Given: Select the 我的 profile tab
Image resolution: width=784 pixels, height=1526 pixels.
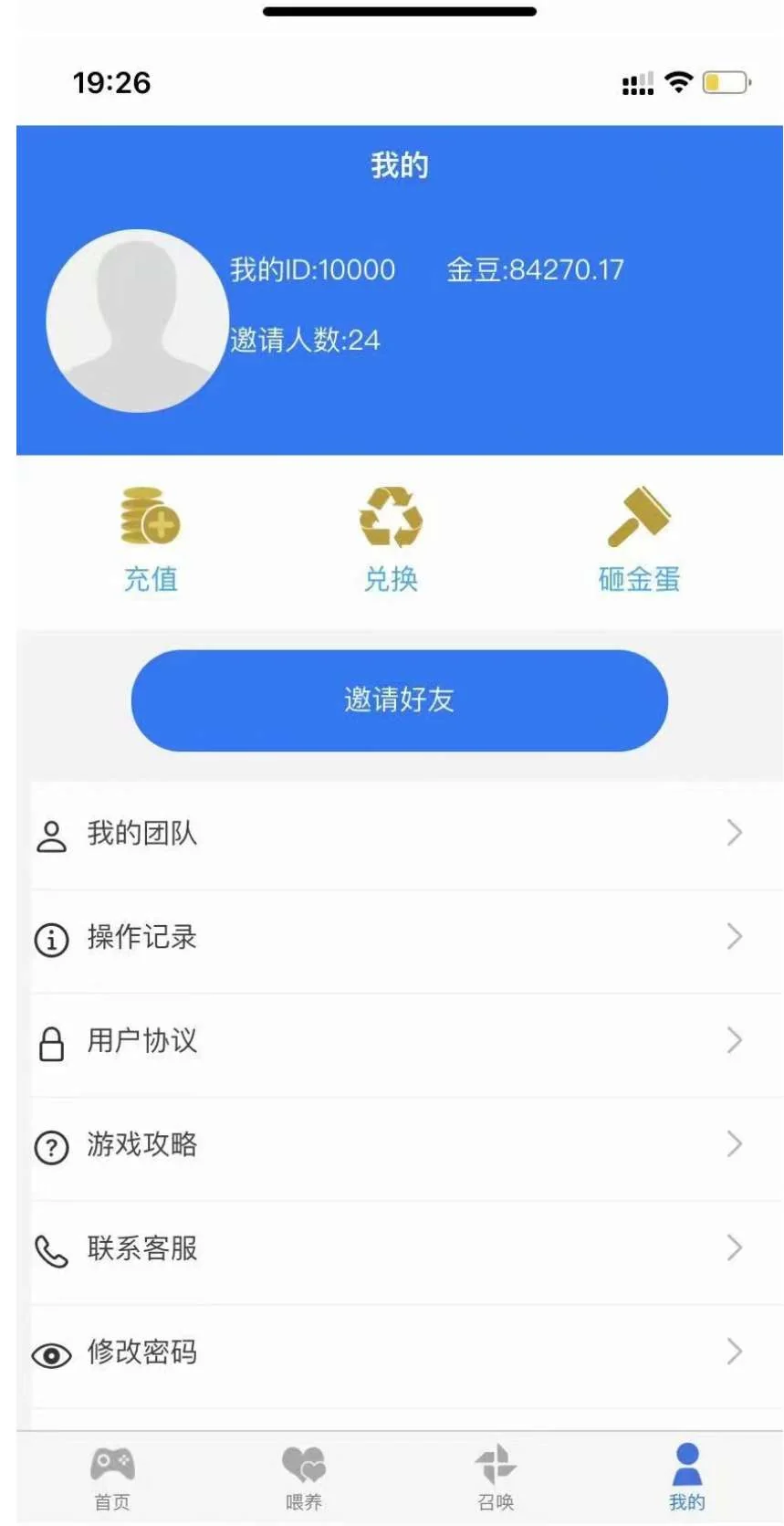Looking at the screenshot, I should tap(686, 1478).
